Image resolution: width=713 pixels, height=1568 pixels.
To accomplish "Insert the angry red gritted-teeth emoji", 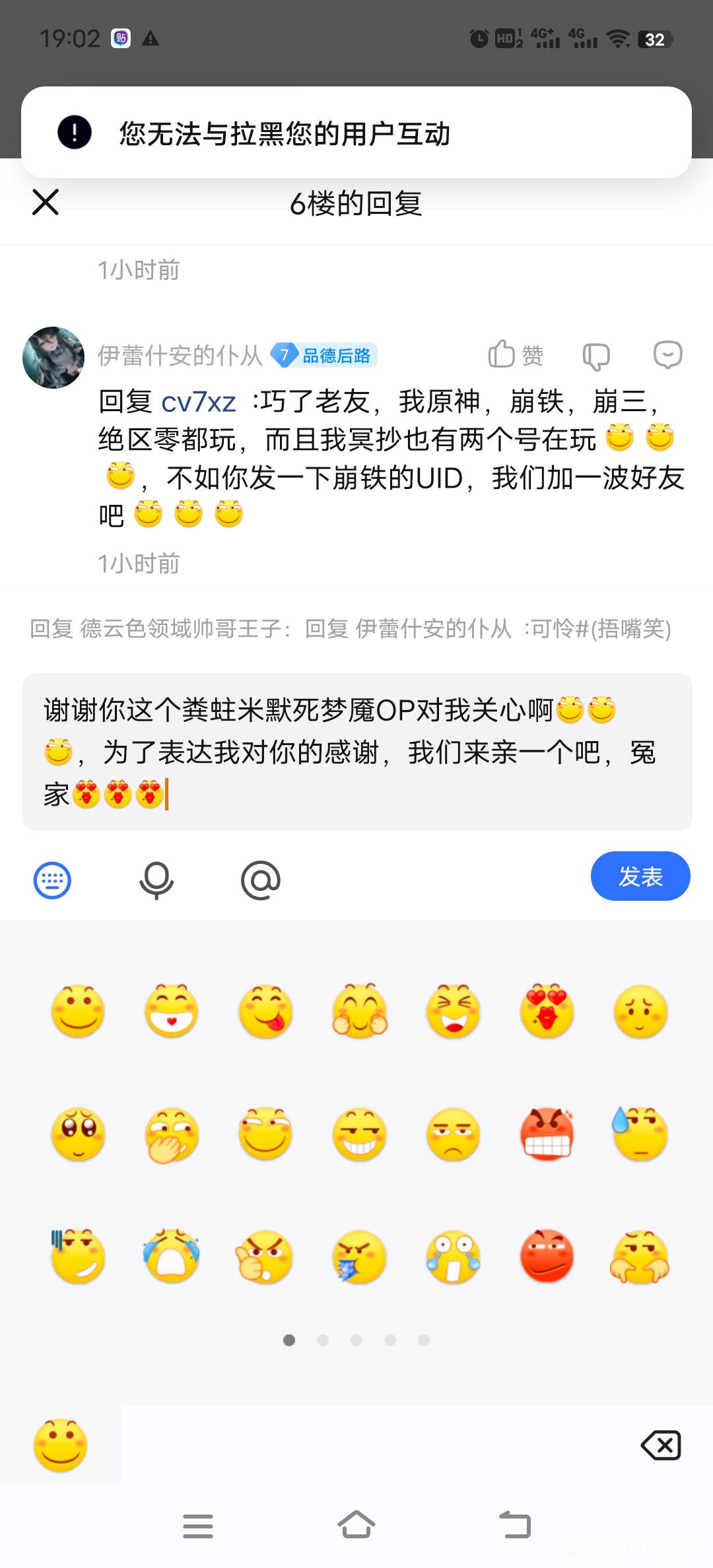I will (x=547, y=1134).
